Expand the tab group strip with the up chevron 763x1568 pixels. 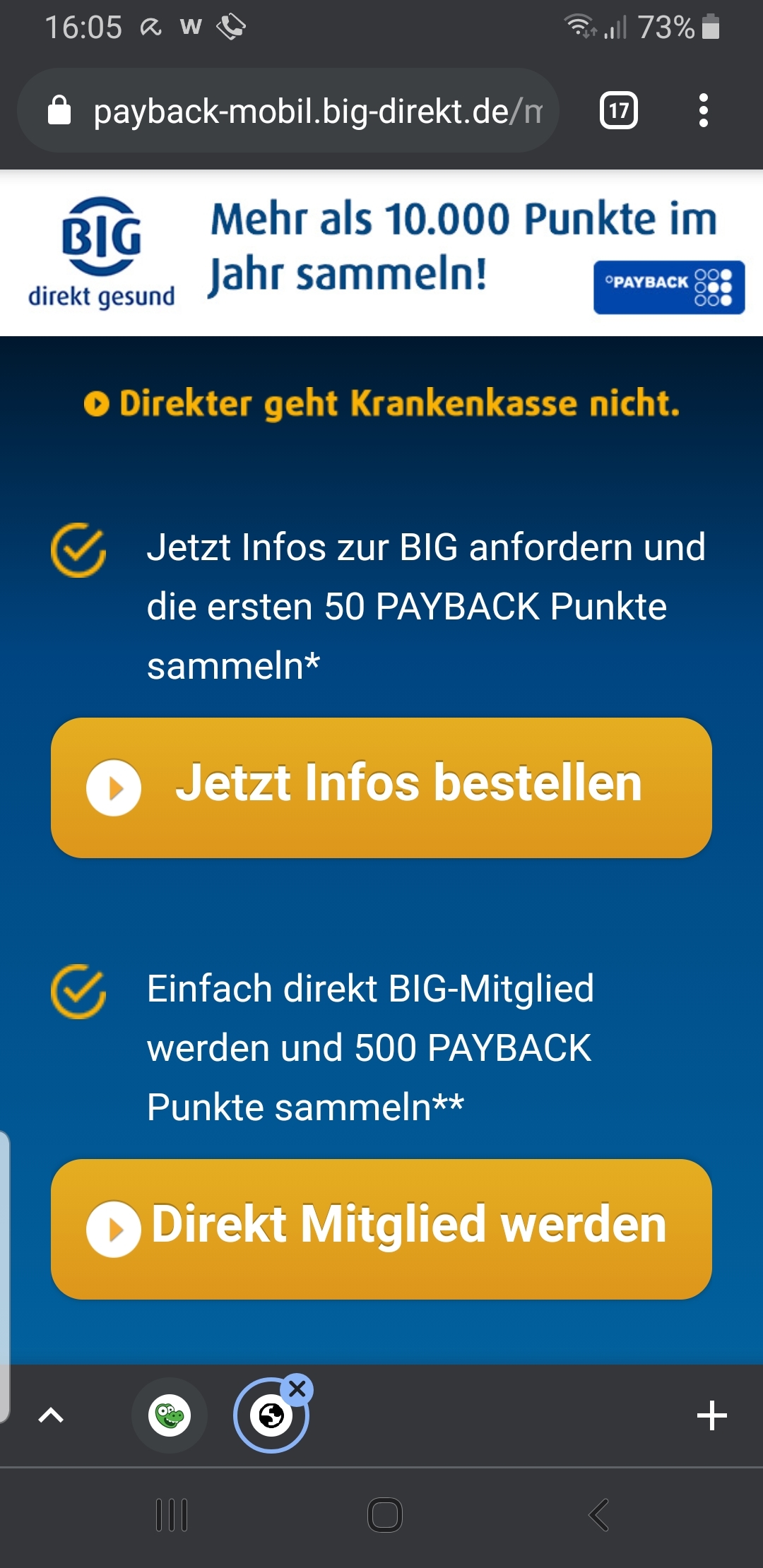(x=51, y=1415)
